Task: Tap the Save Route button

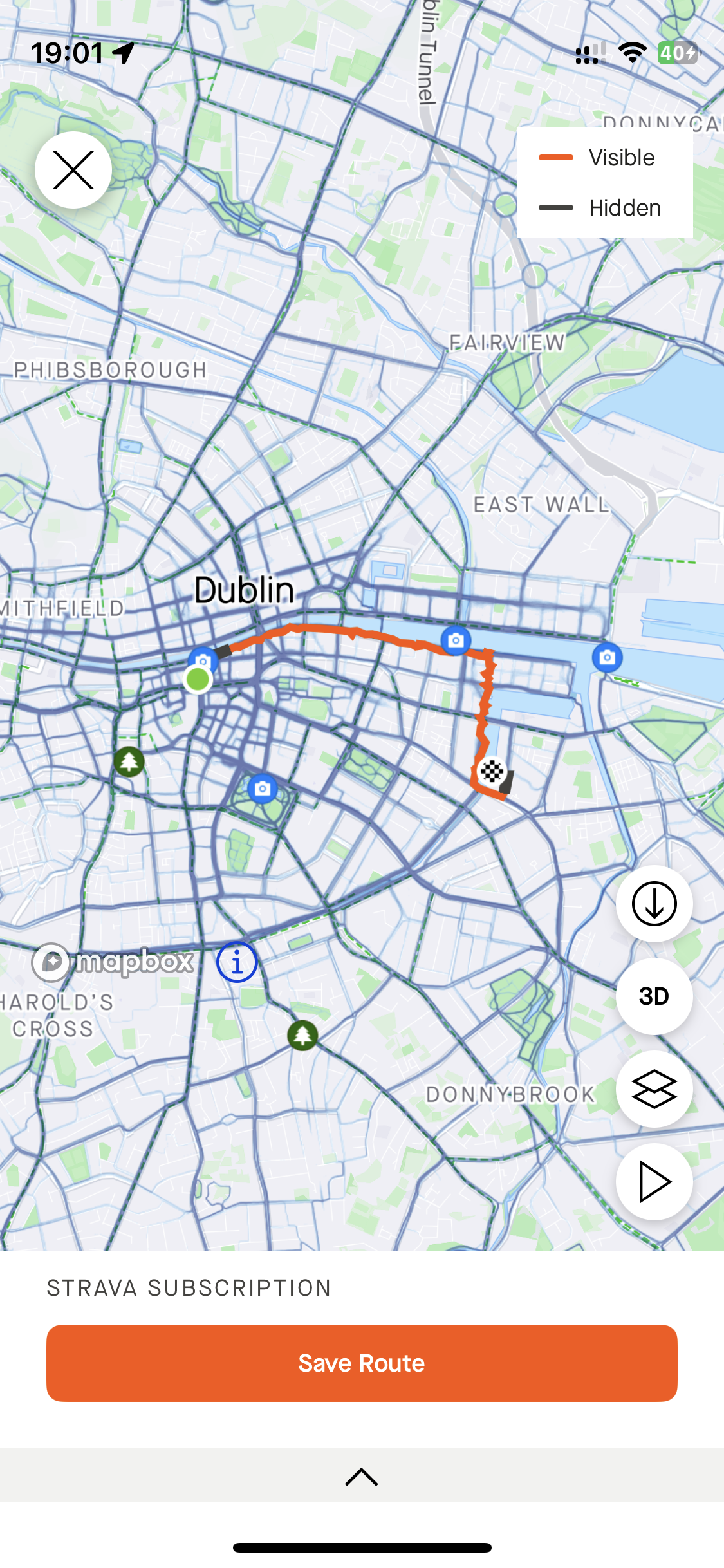Action: (362, 1363)
